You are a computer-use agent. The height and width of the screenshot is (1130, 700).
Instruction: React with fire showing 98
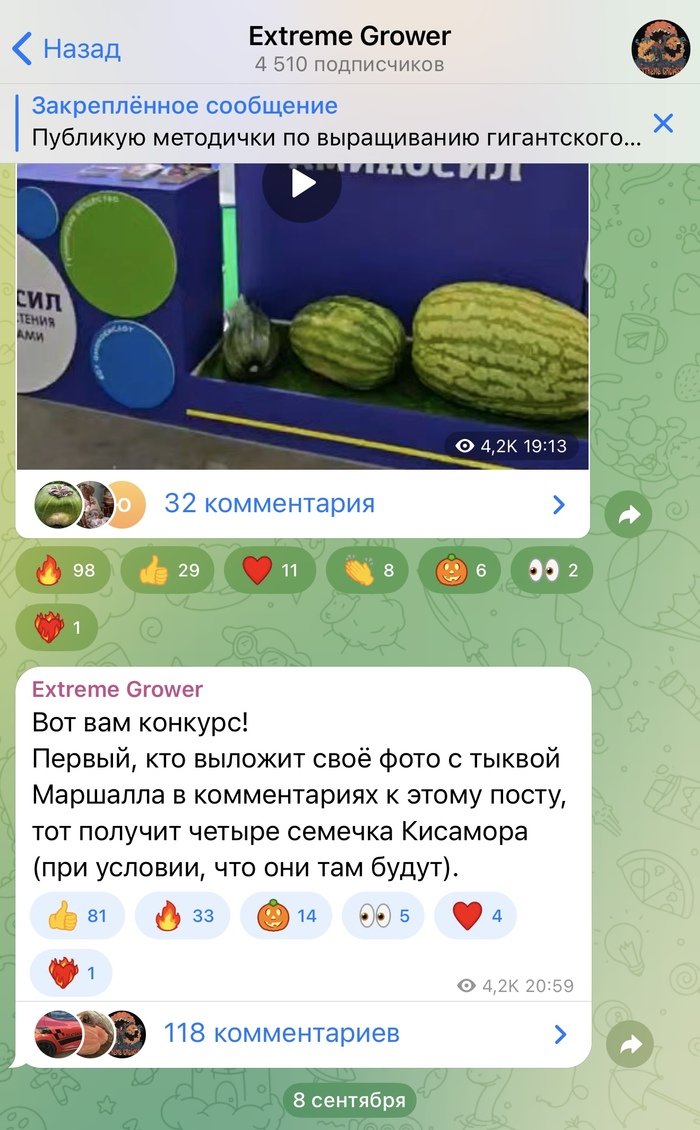tap(63, 571)
